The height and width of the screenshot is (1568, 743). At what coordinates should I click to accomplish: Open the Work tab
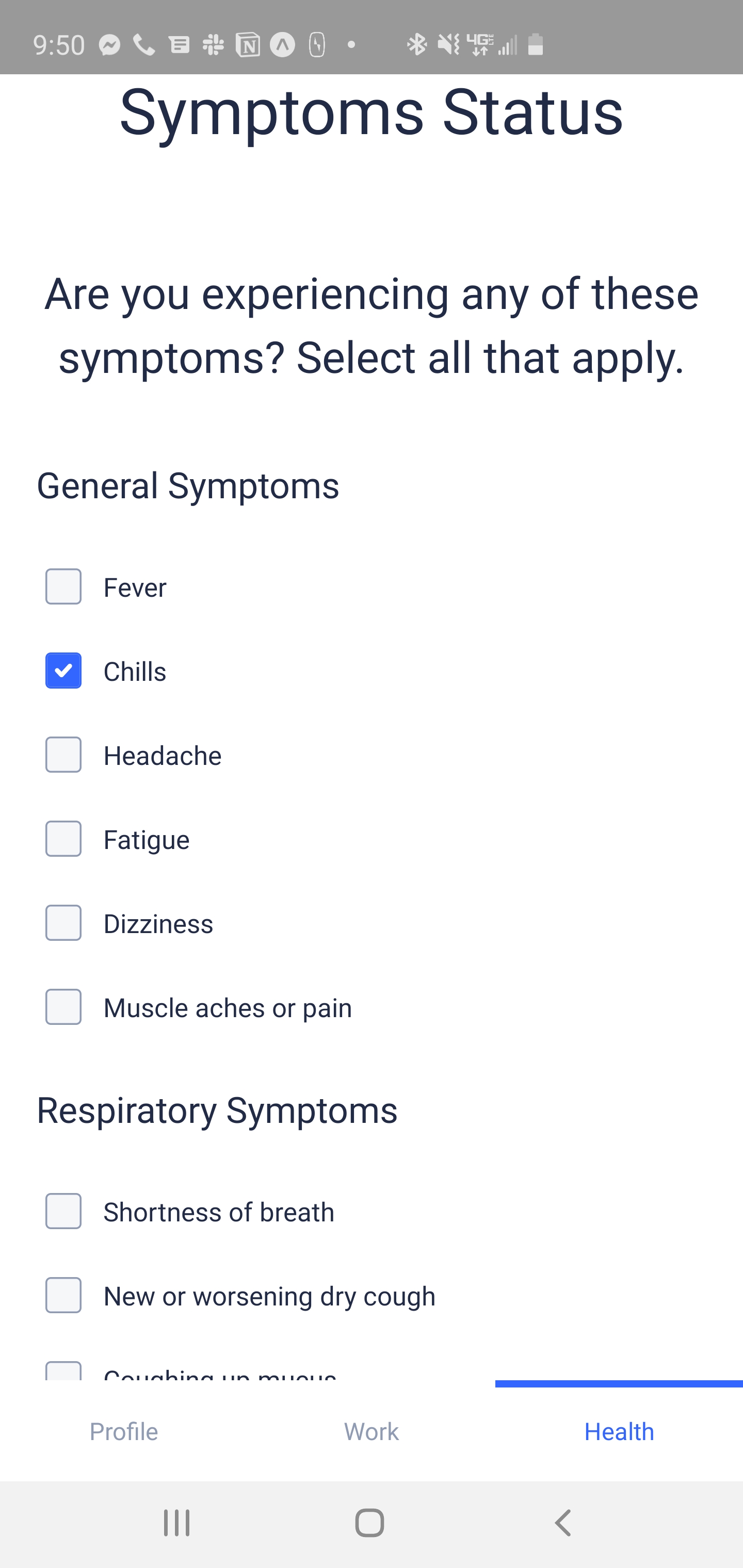point(372,1432)
